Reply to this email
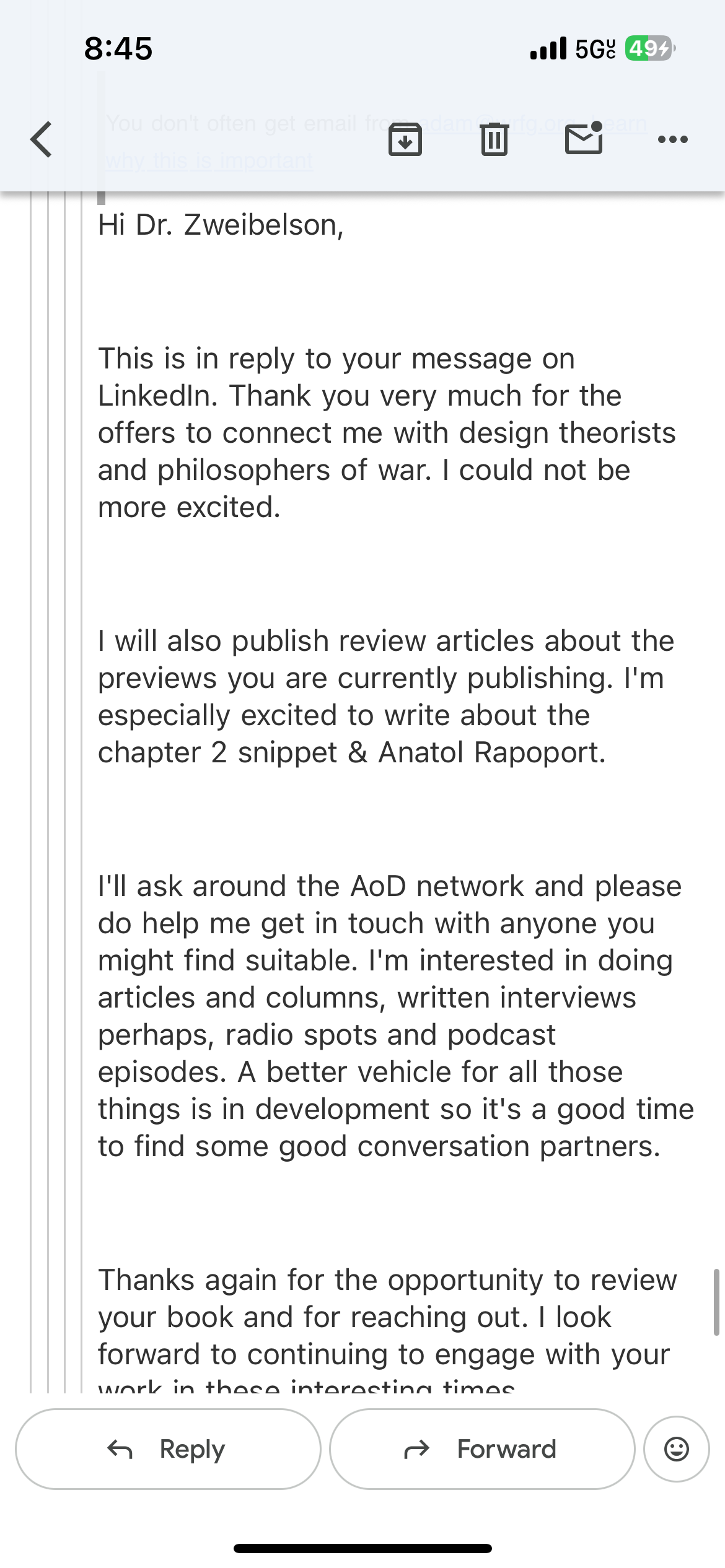 point(168,1449)
